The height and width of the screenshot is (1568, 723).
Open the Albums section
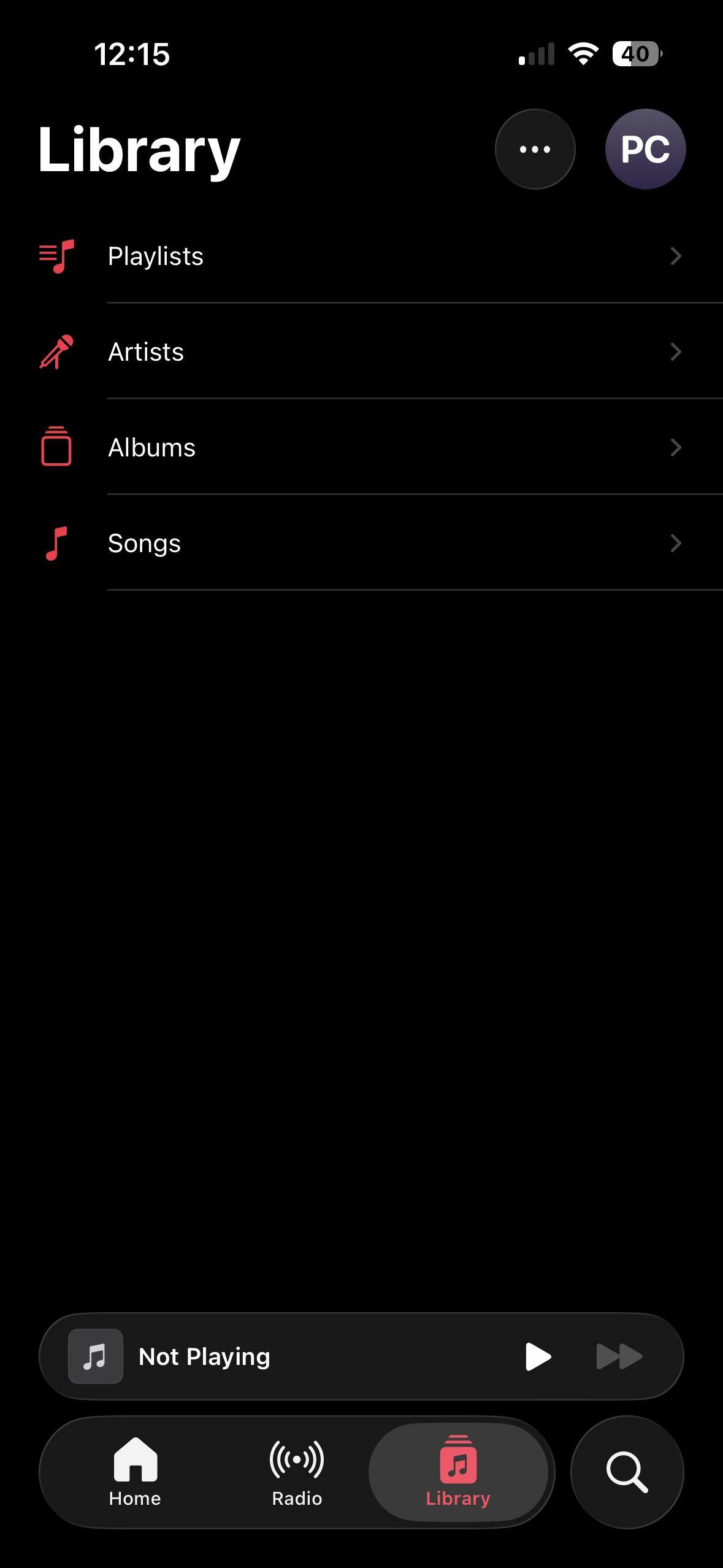[392, 448]
